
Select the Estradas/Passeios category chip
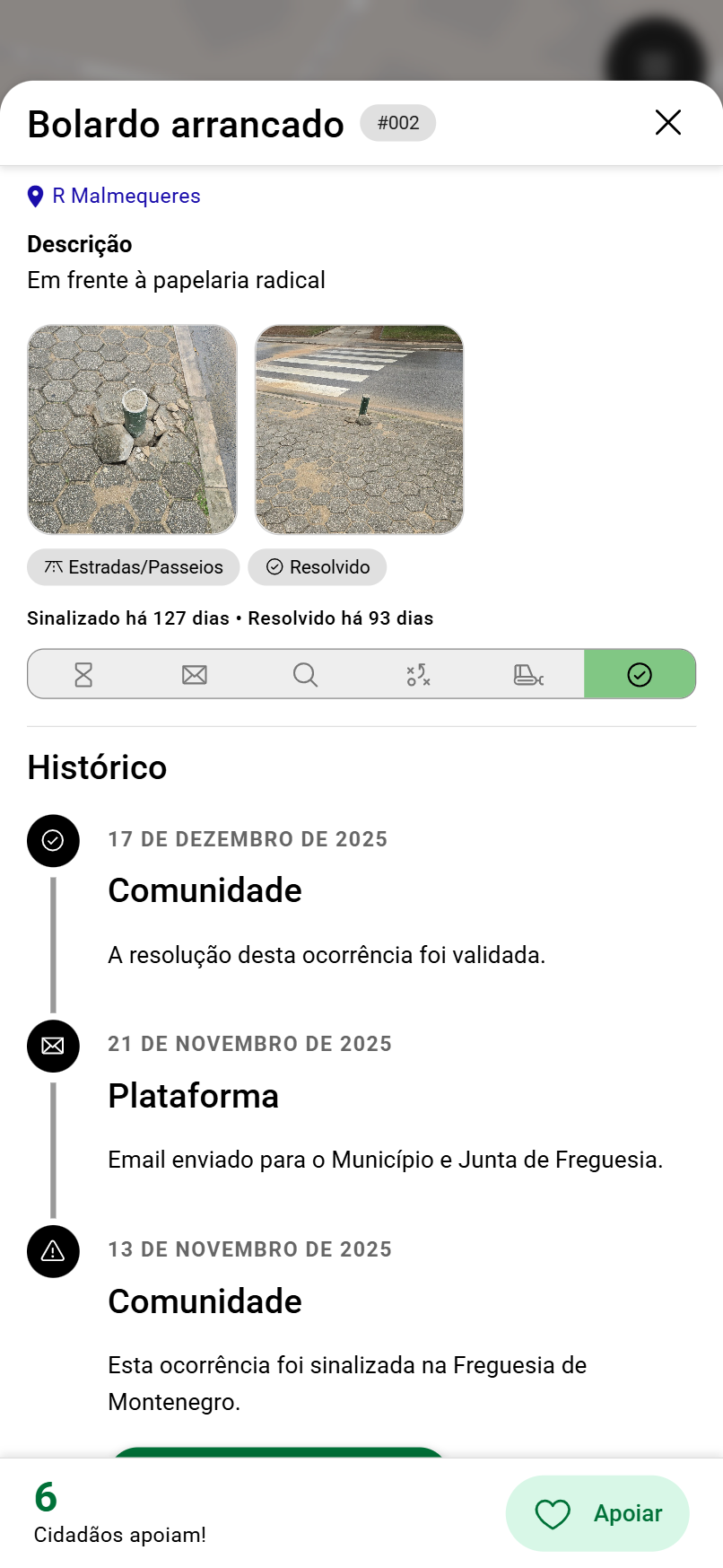tap(134, 567)
